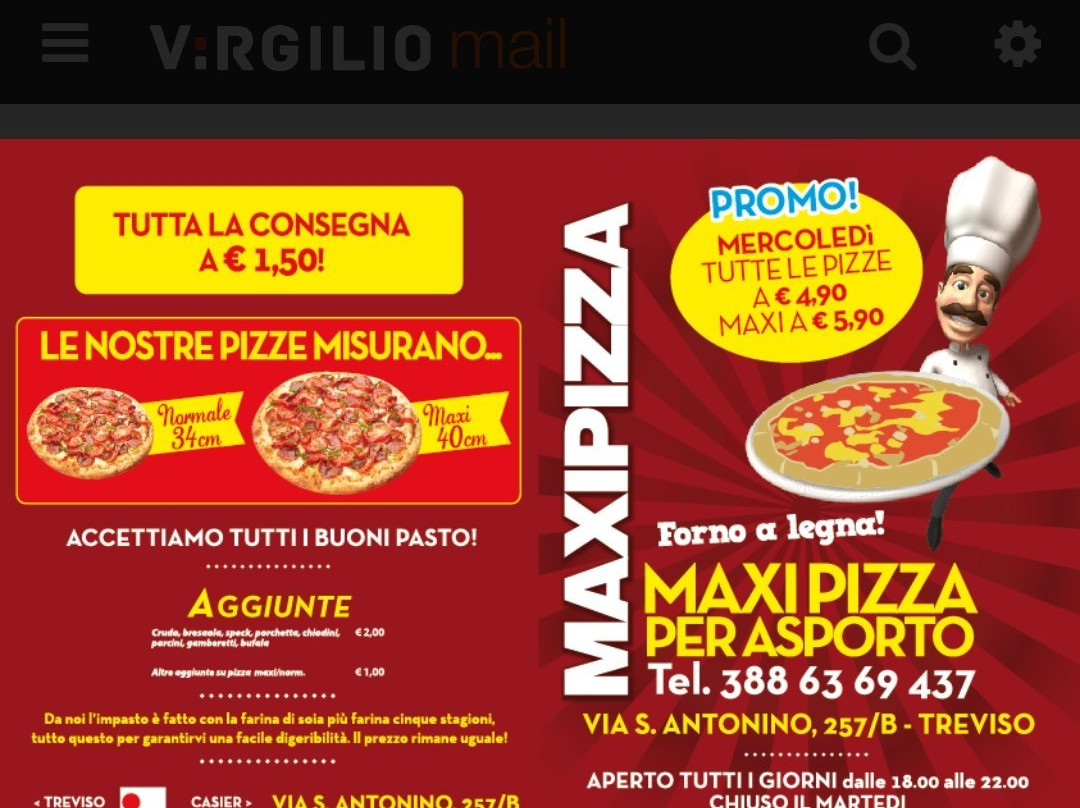The width and height of the screenshot is (1080, 808).
Task: Tap the search magnifier icon
Action: 892,46
